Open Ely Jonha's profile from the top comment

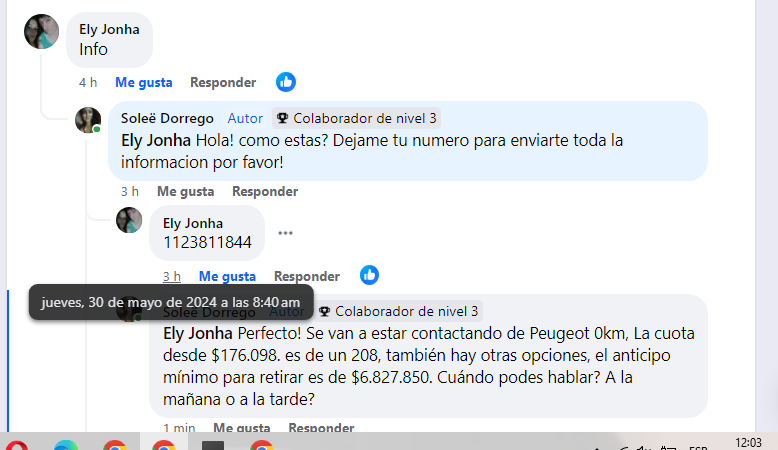[109, 29]
